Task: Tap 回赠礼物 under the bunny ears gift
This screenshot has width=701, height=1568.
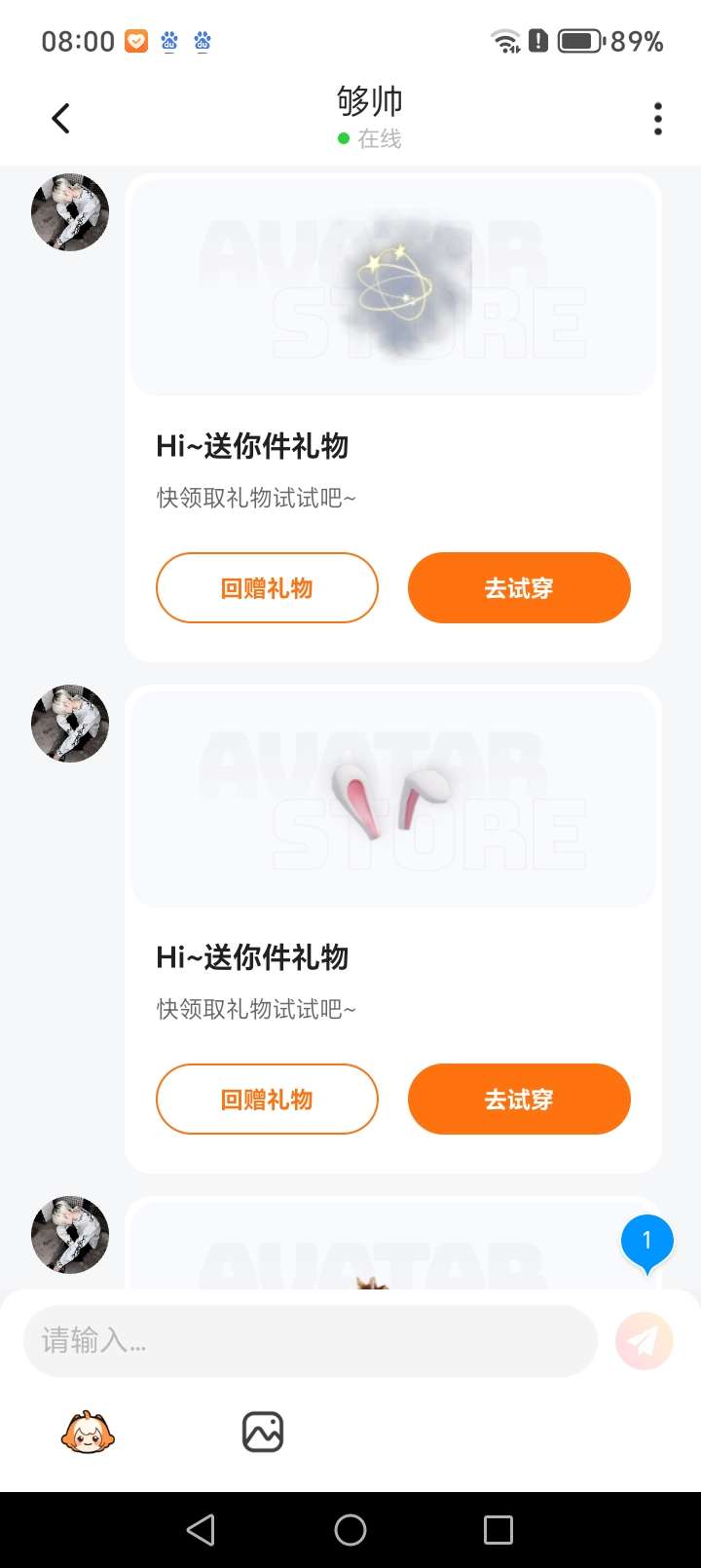Action: 267,1099
